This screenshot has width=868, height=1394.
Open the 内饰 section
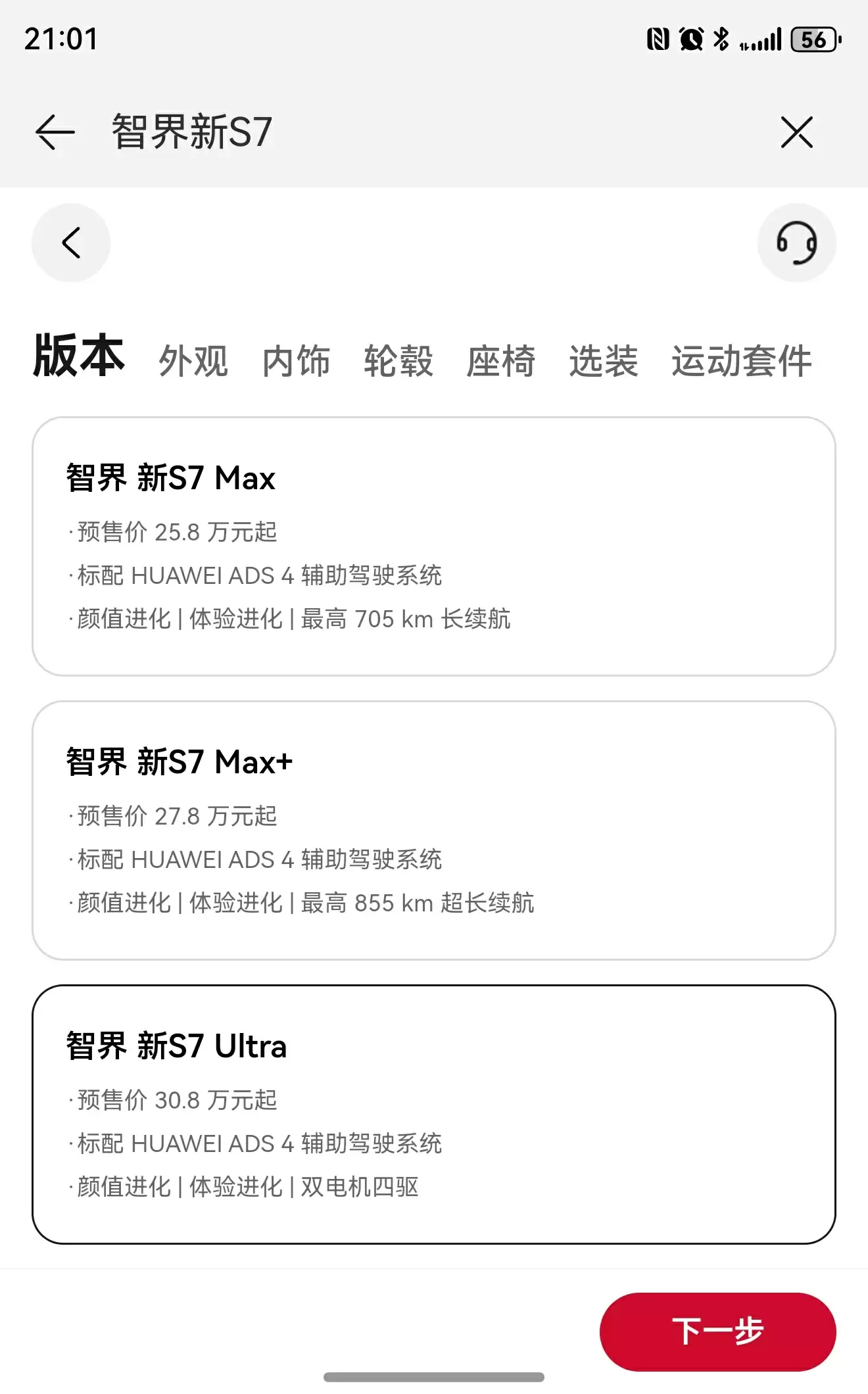tap(296, 360)
